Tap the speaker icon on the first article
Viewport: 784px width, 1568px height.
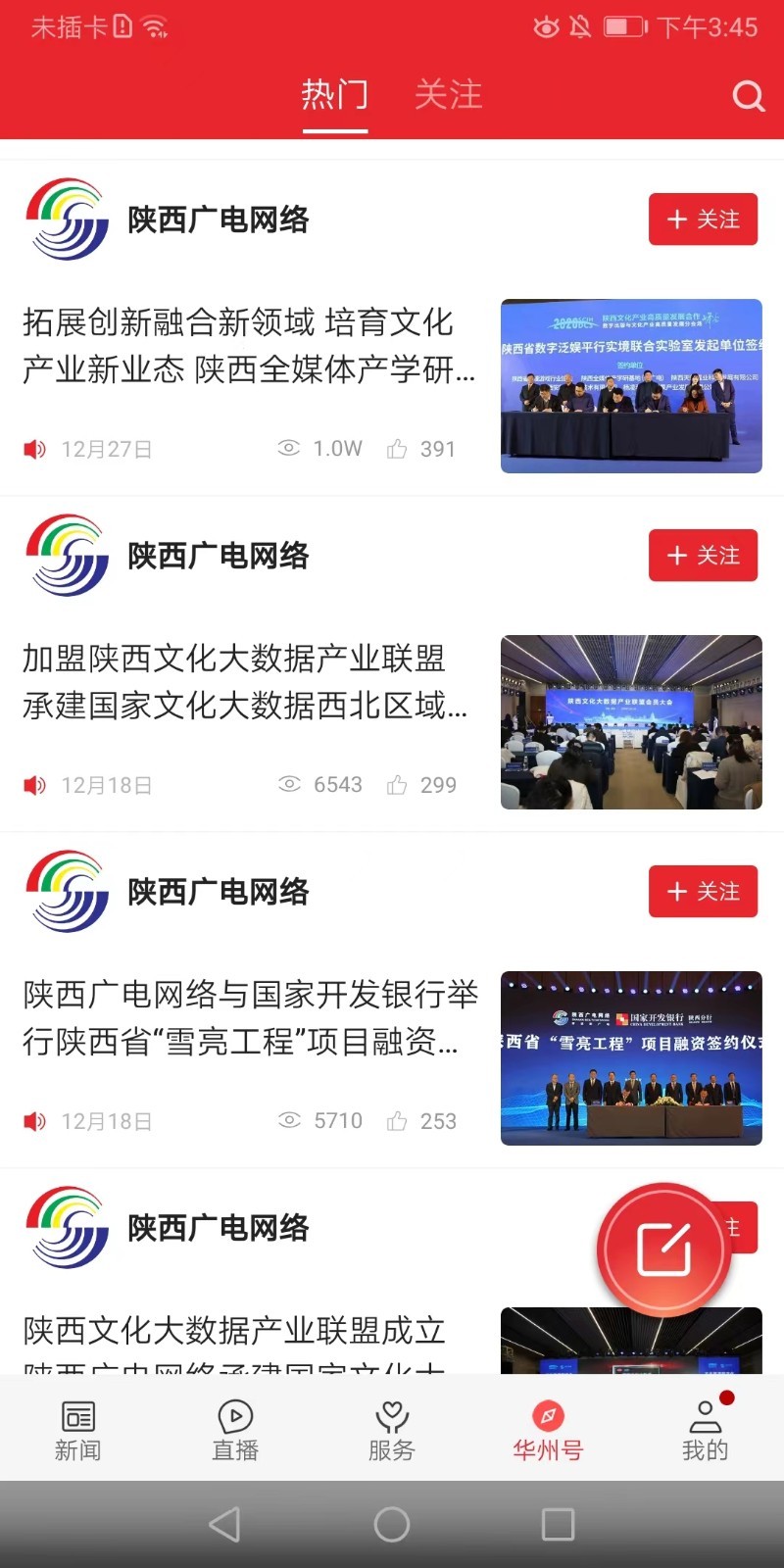pos(34,449)
